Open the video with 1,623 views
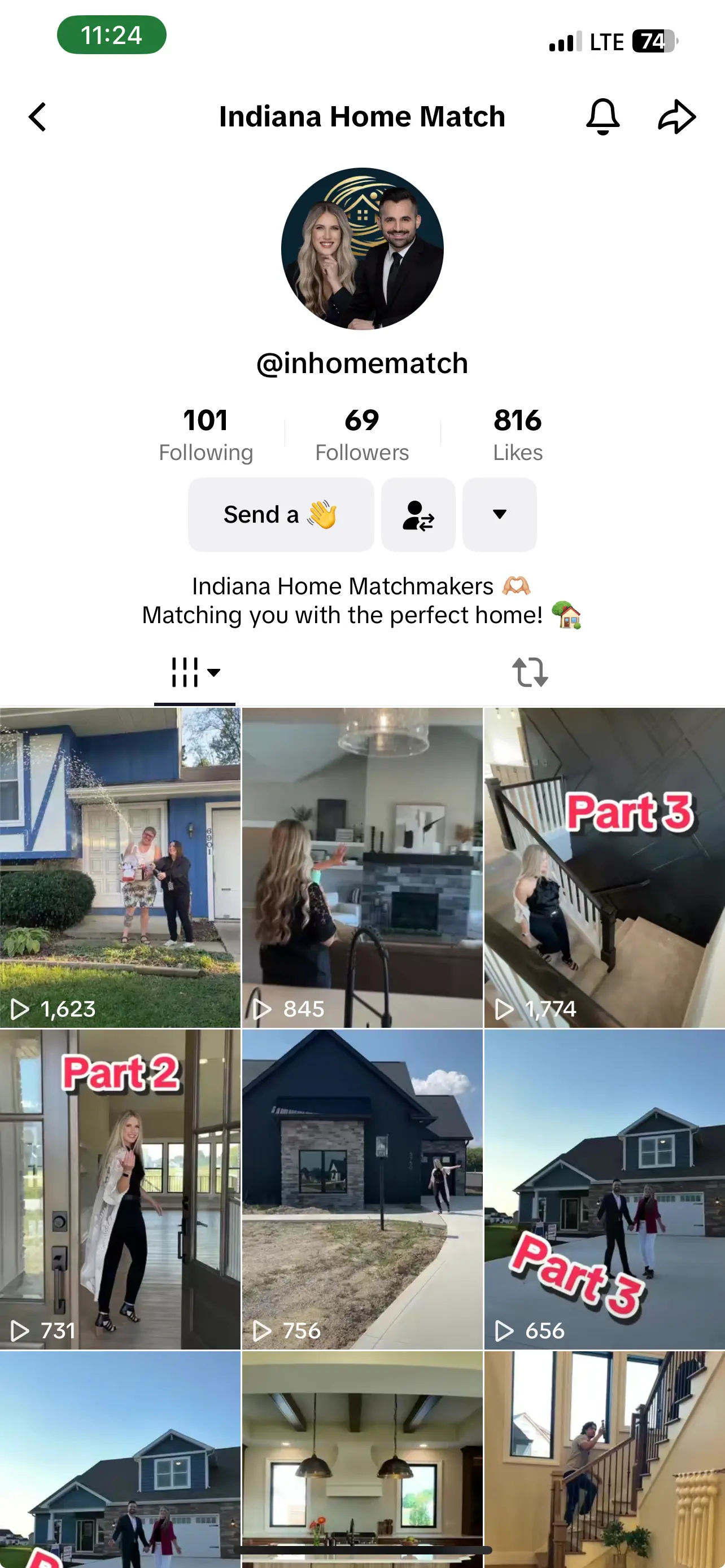 pos(120,868)
